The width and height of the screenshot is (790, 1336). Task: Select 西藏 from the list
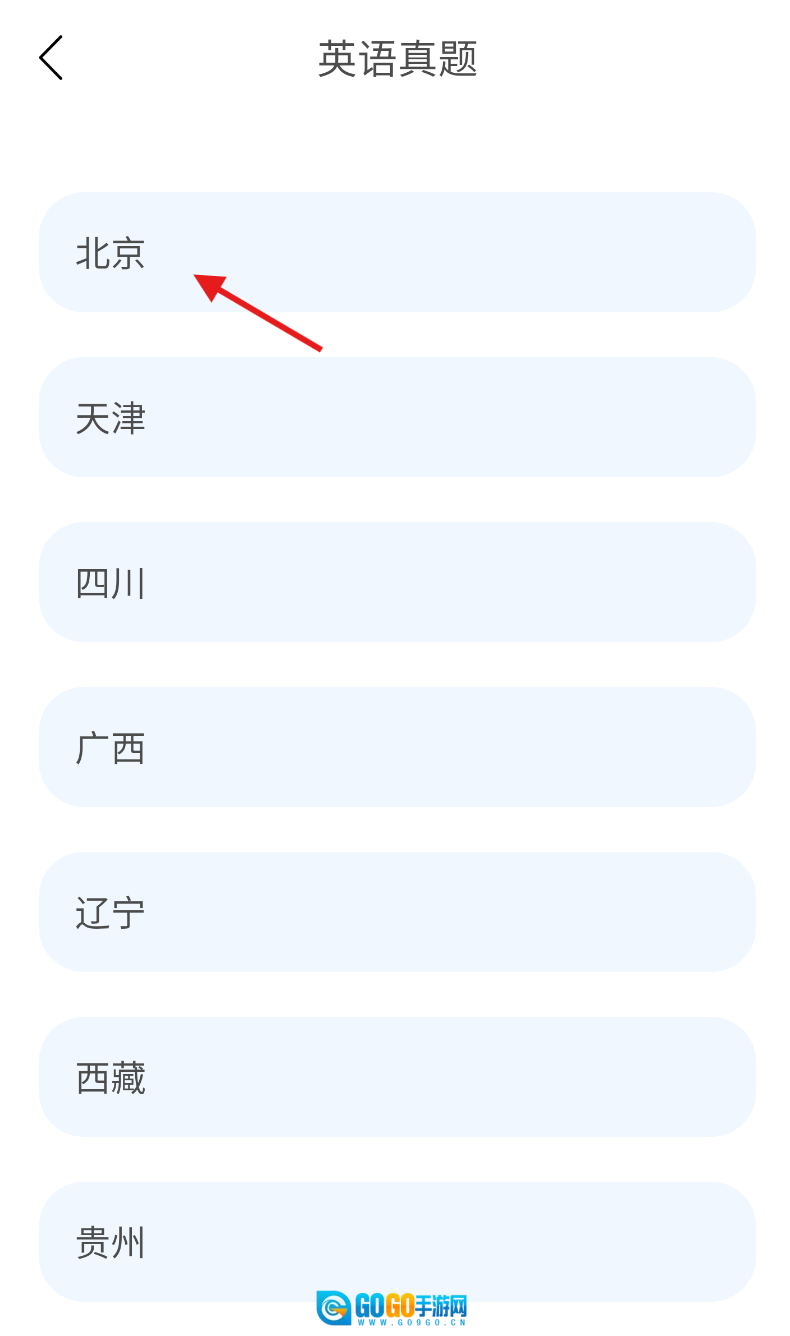click(397, 1077)
